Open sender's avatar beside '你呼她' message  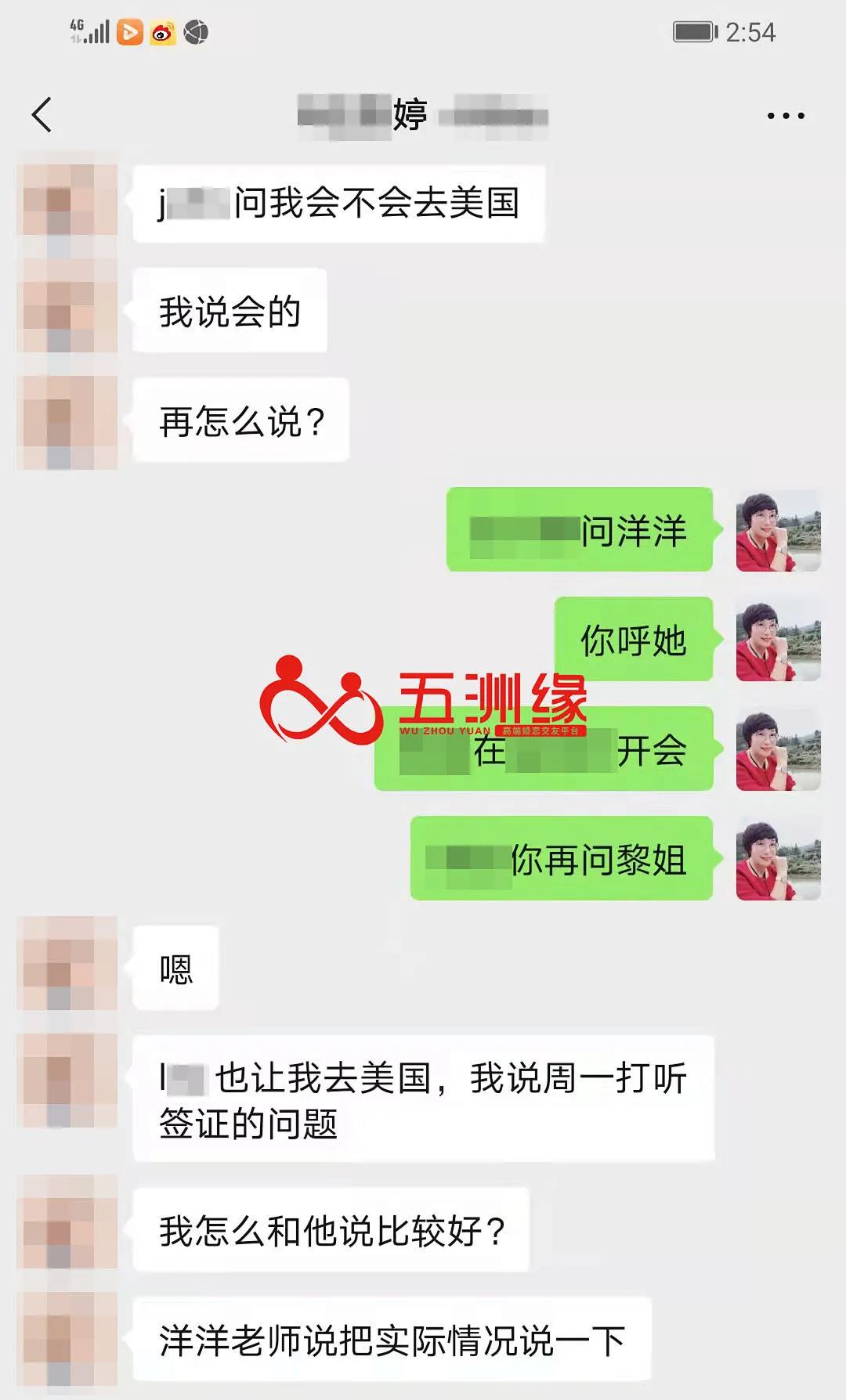coord(777,640)
